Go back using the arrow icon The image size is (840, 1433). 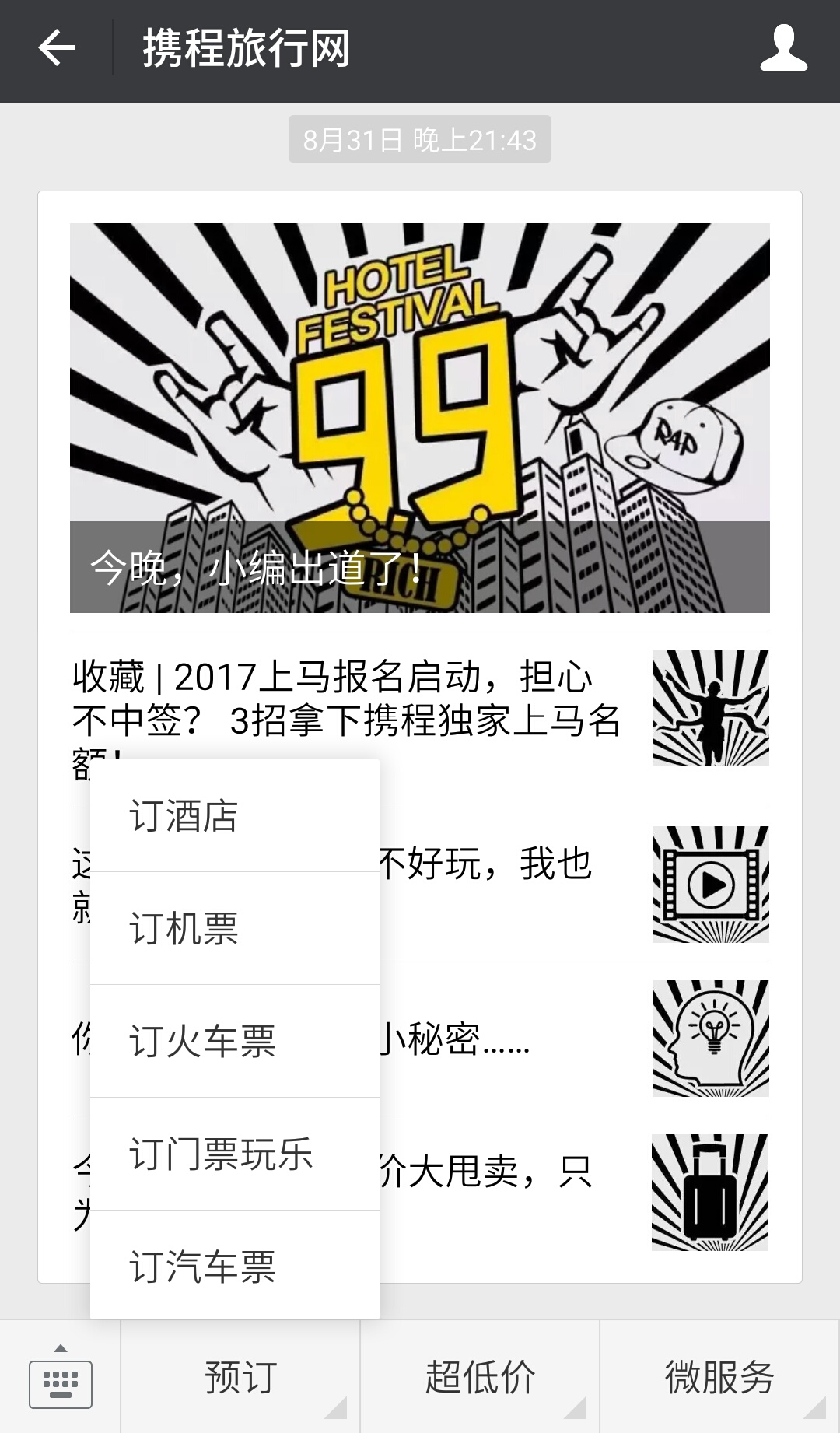[x=57, y=49]
